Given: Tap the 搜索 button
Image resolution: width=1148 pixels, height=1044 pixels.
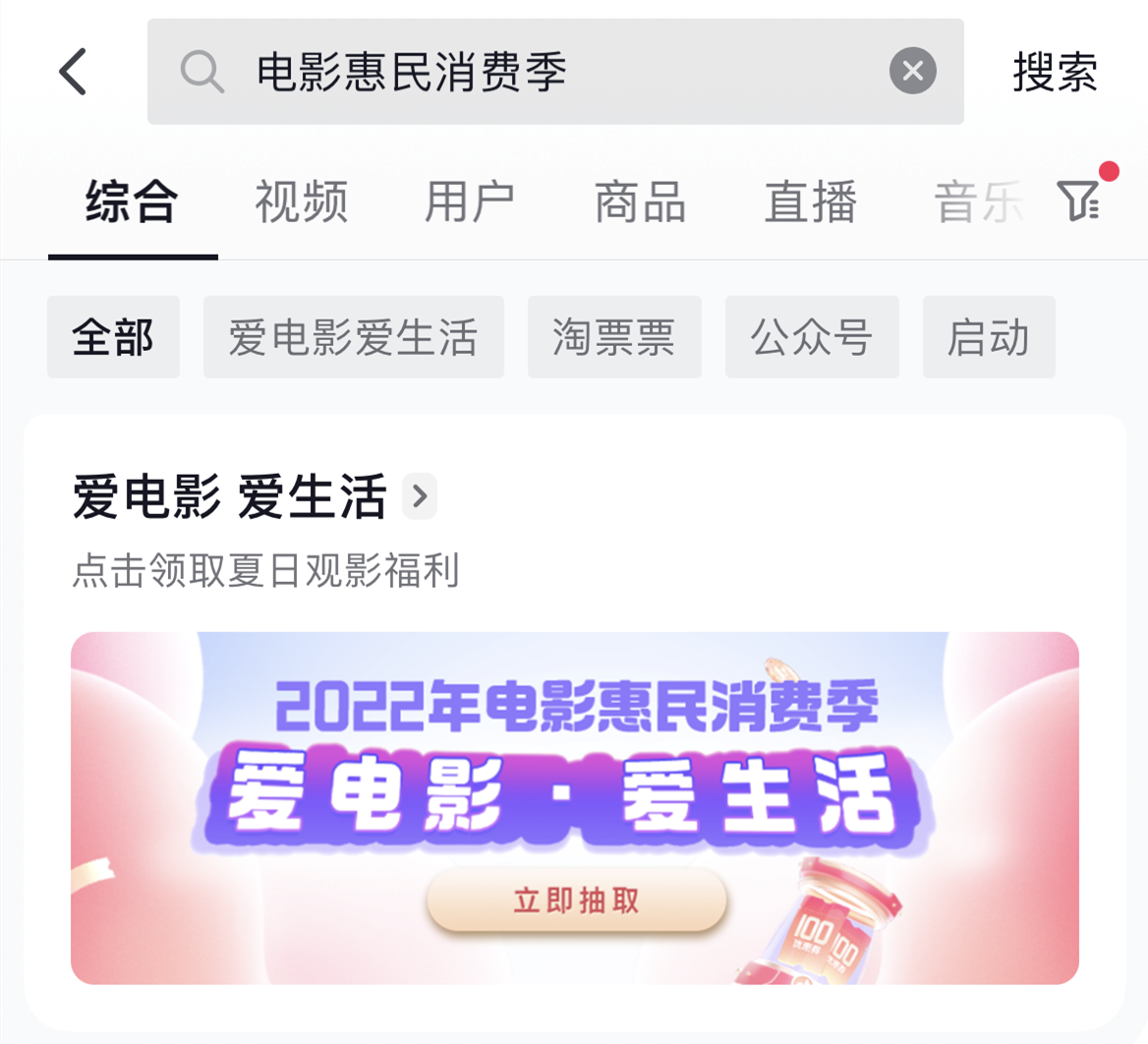Looking at the screenshot, I should (1055, 72).
